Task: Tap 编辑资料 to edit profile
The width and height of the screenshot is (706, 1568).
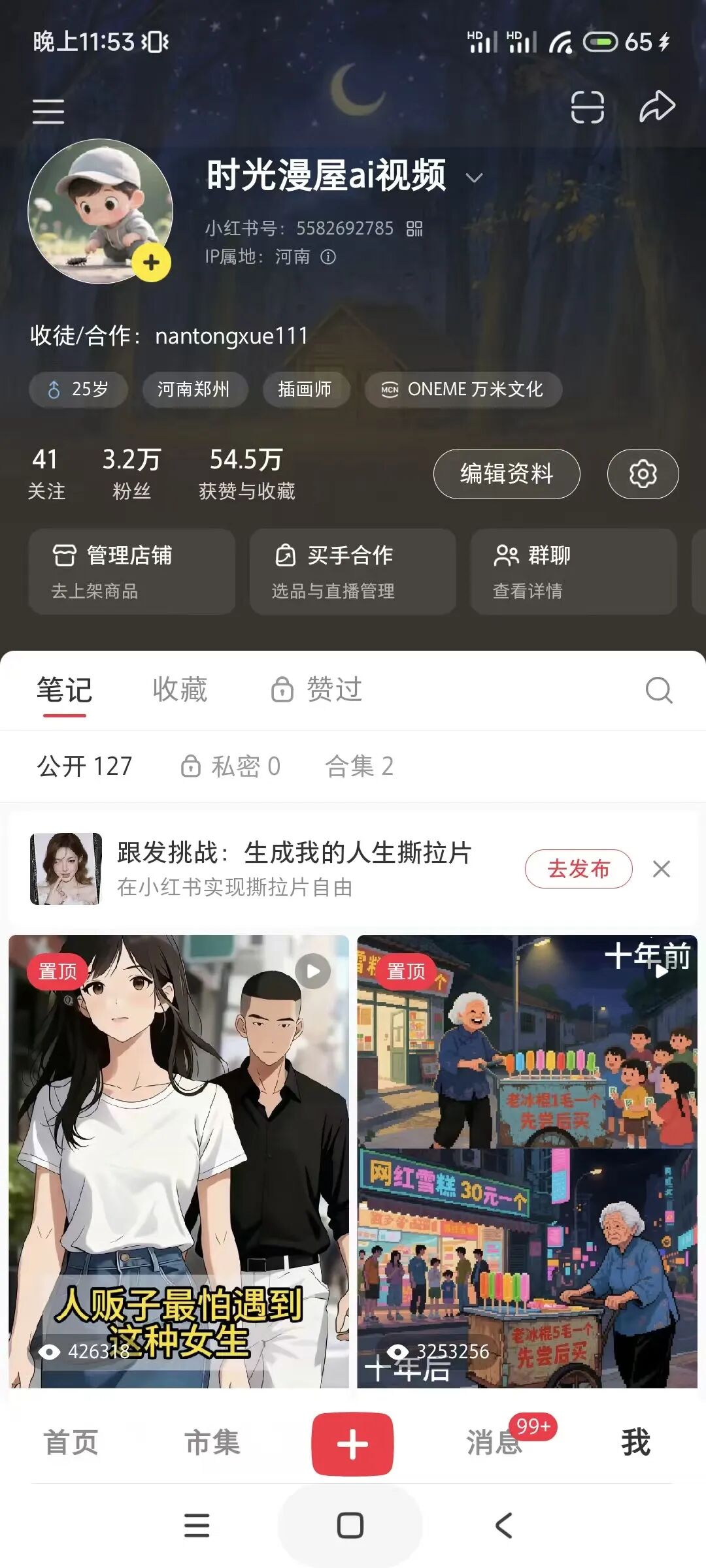Action: pos(507,474)
